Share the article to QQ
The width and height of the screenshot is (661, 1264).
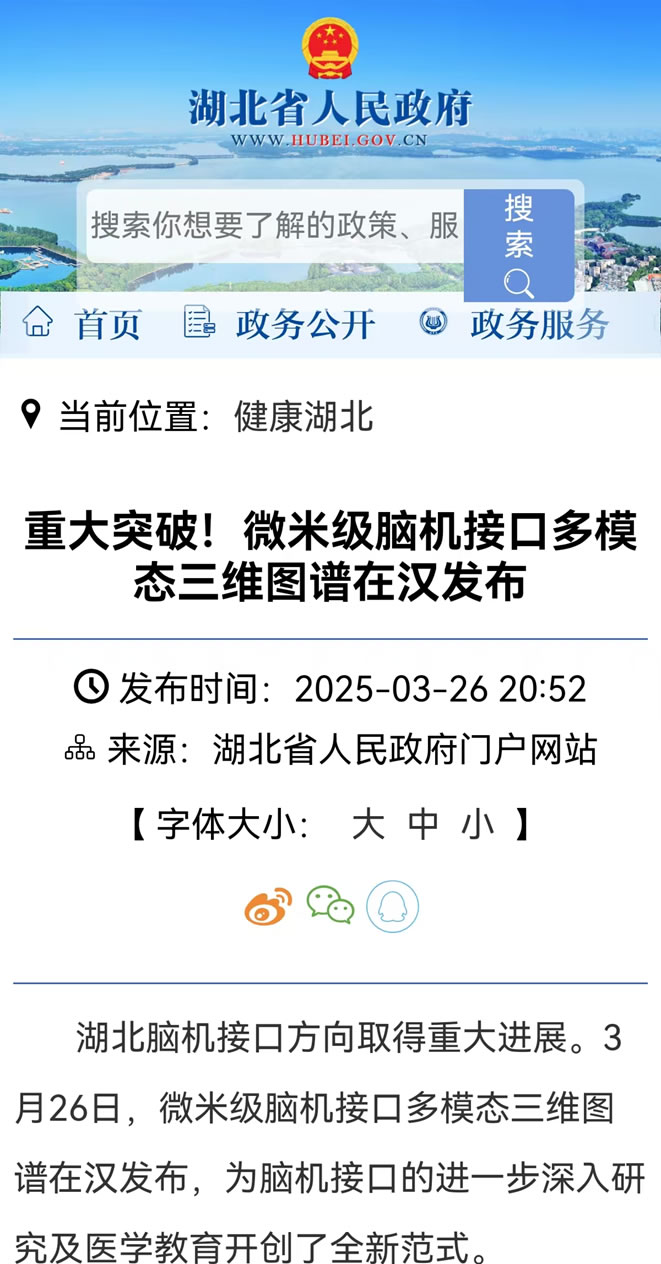tap(392, 906)
